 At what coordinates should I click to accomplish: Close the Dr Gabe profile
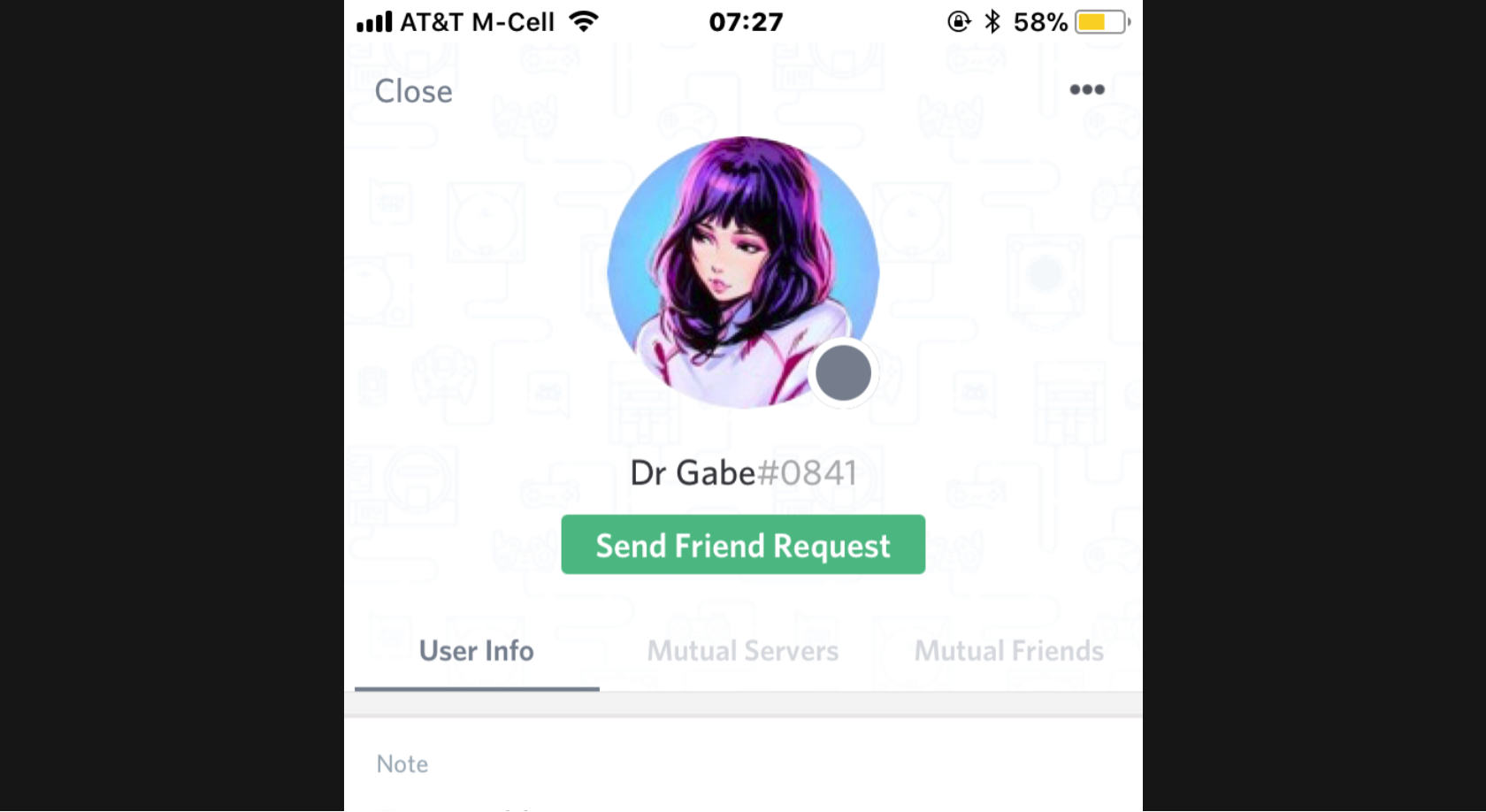coord(413,91)
